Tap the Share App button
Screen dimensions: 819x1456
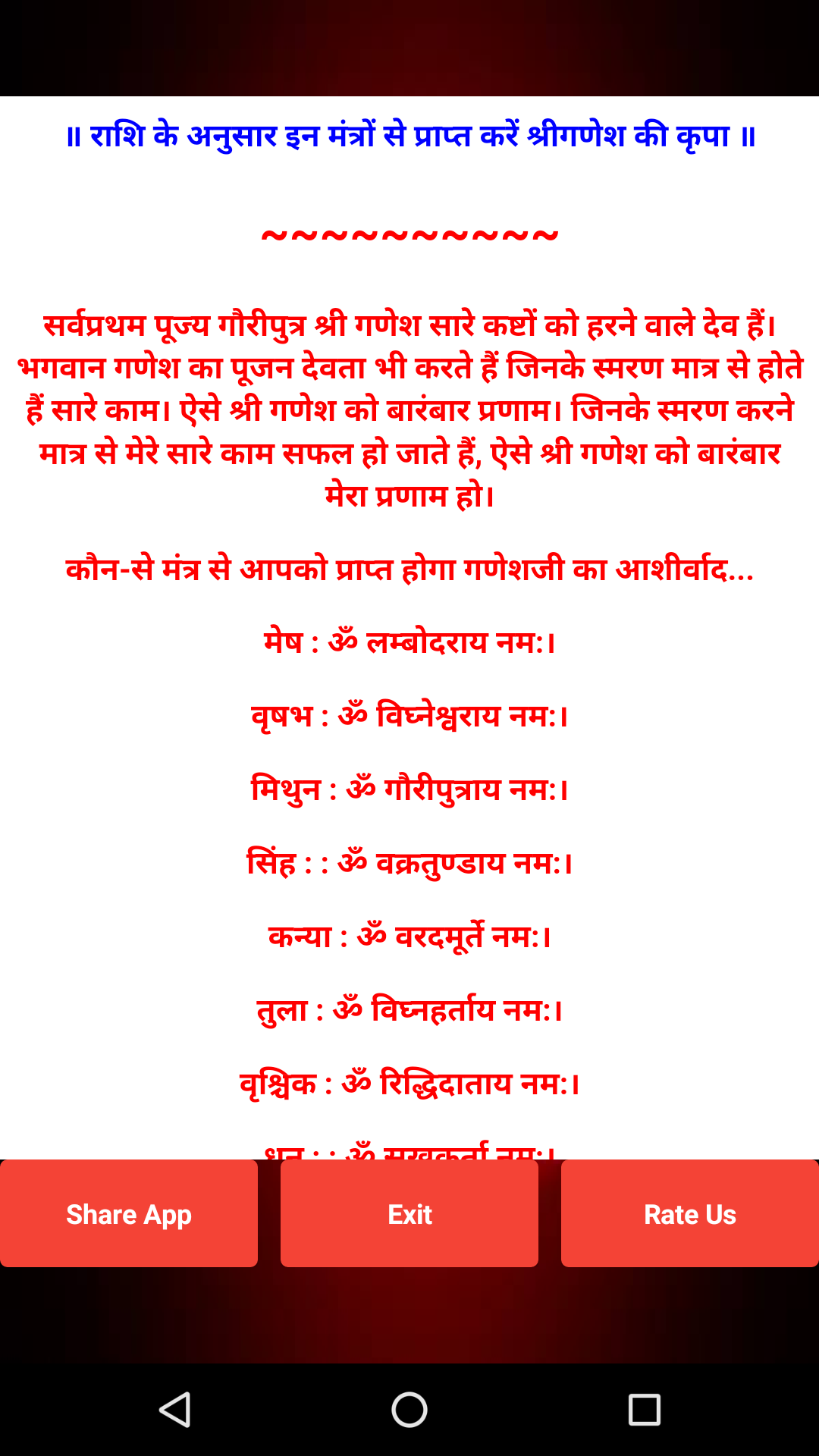[129, 1213]
